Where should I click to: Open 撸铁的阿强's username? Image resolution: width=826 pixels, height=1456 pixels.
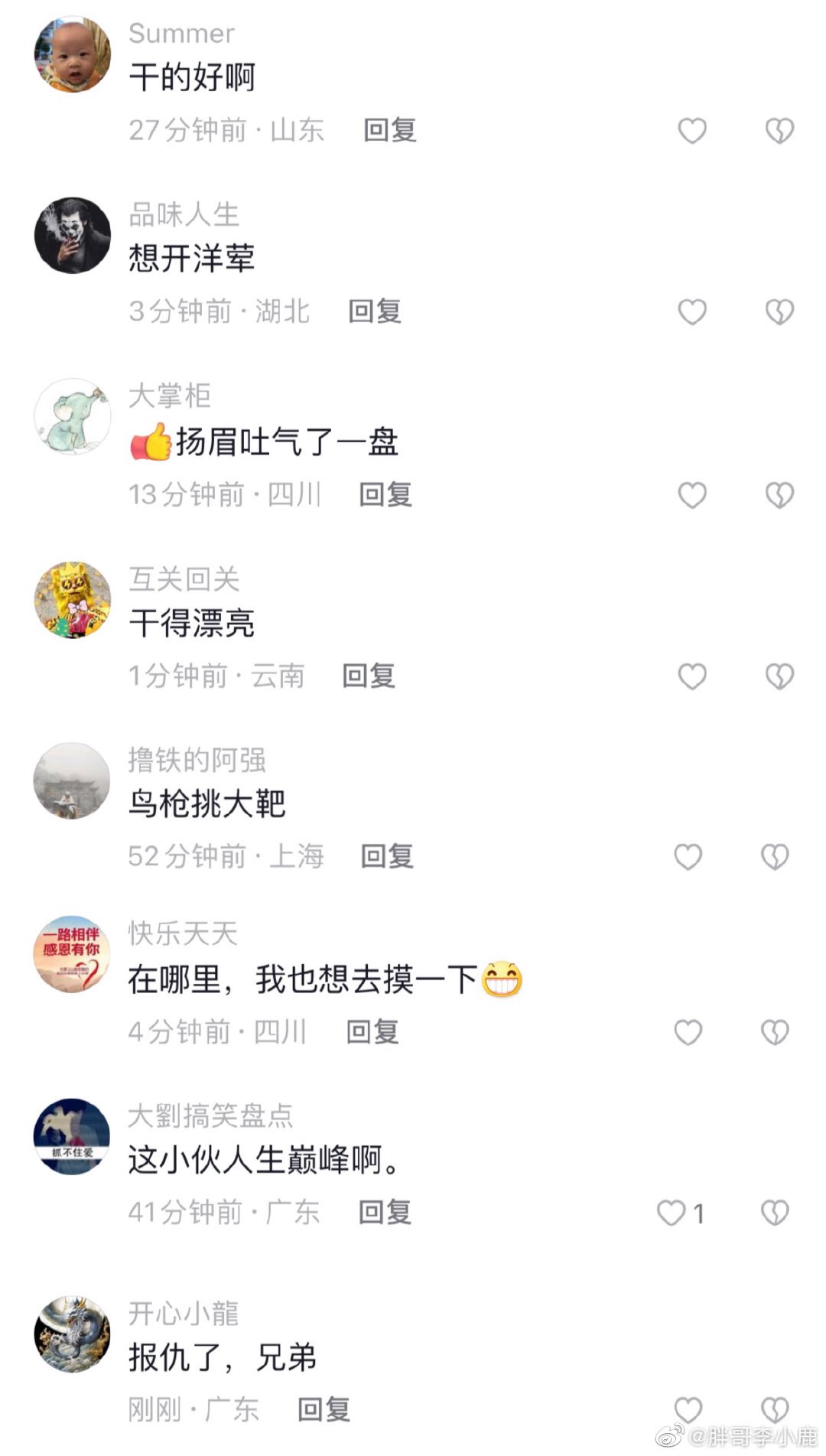point(197,760)
